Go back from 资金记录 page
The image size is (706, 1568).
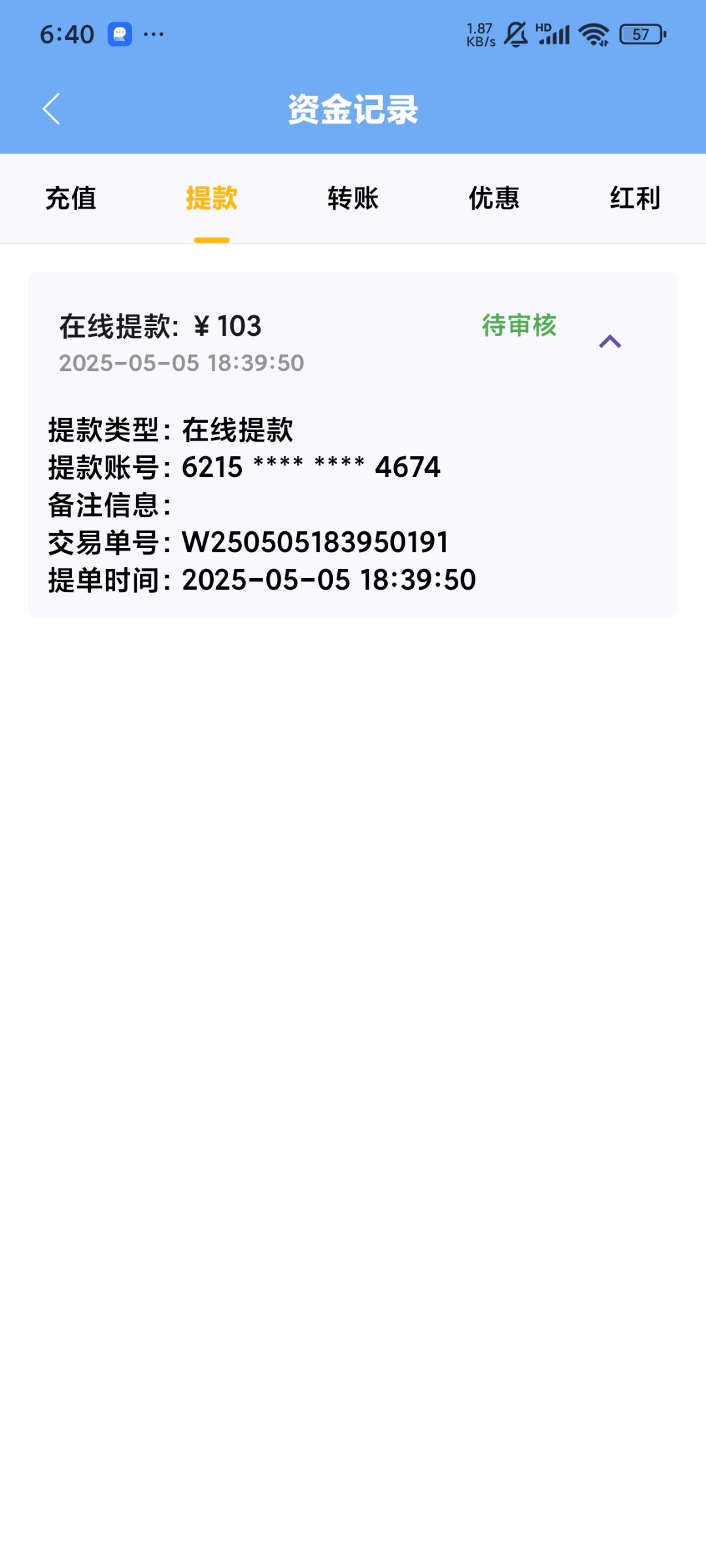[51, 108]
